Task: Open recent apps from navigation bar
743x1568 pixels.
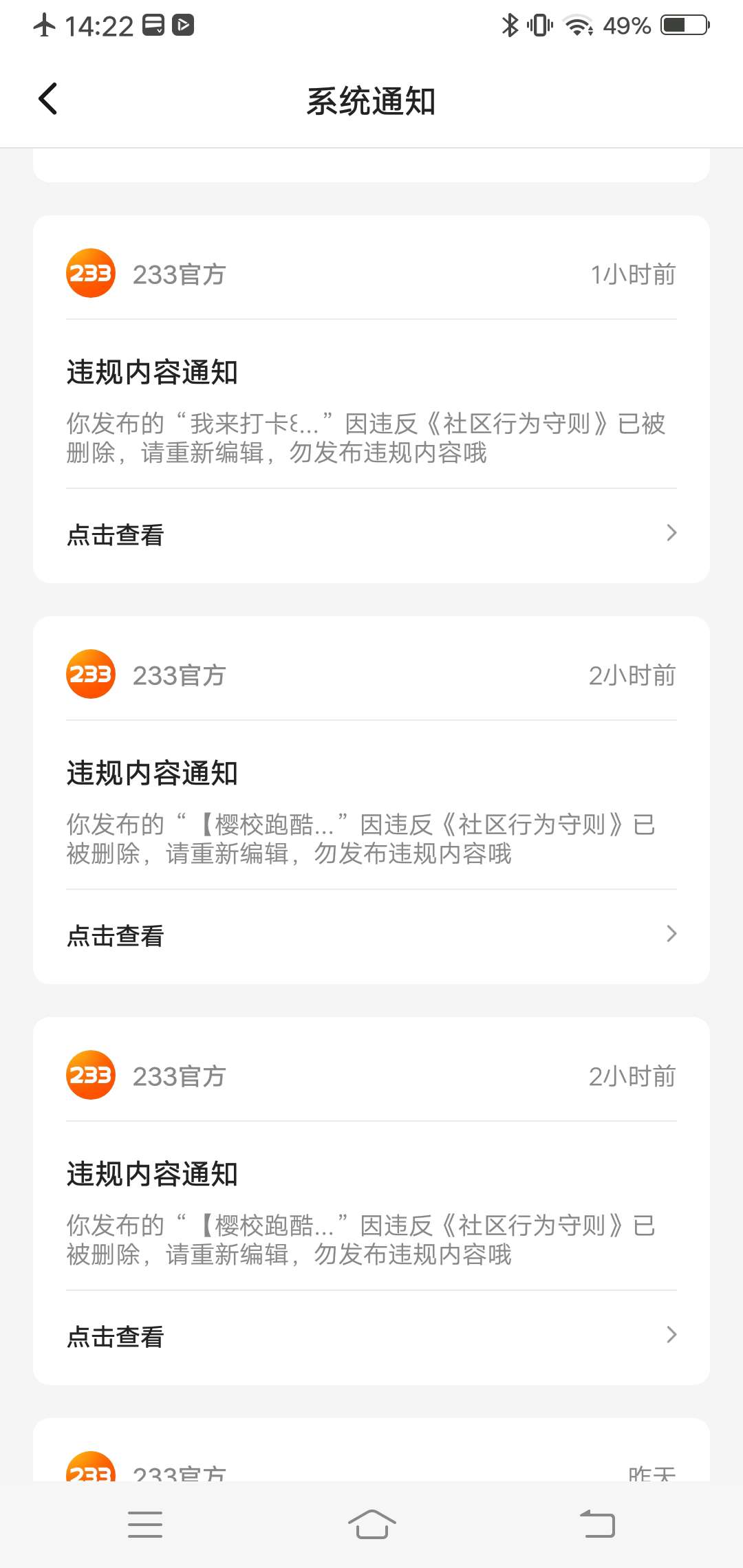Action: (x=145, y=1524)
